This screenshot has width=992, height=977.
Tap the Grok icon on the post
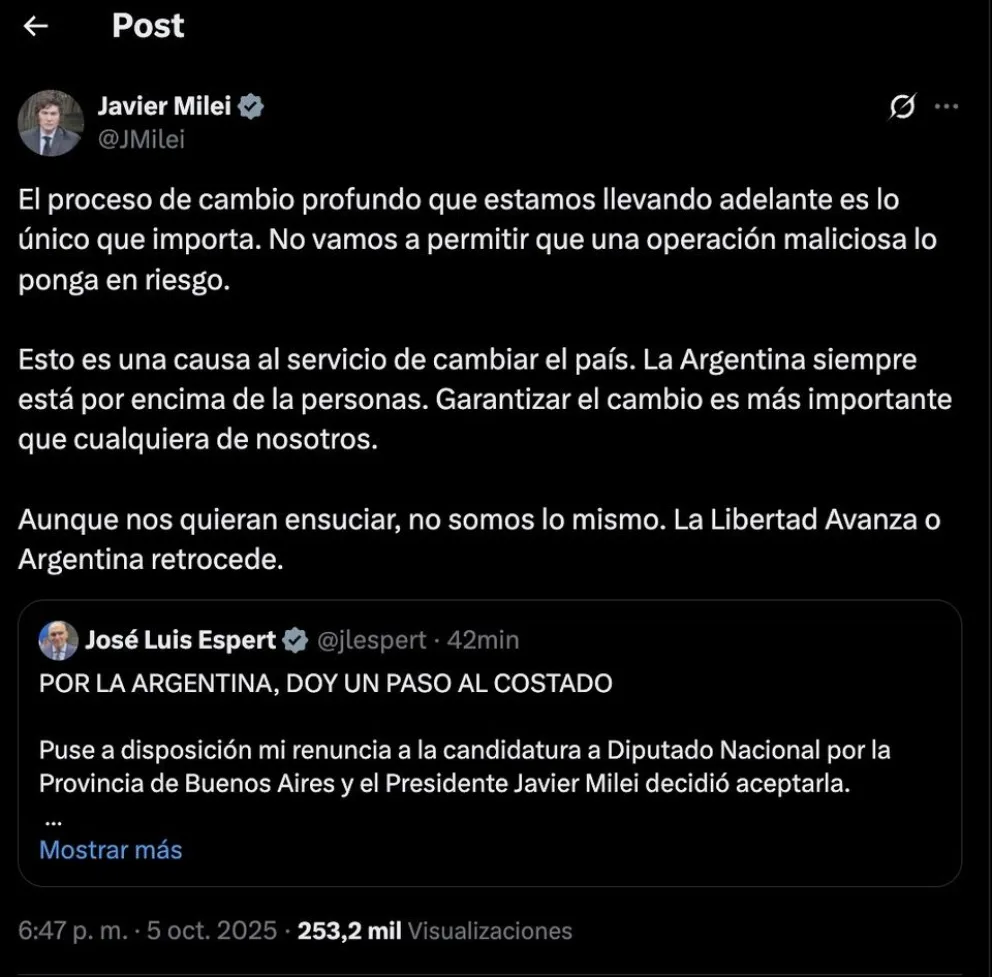click(902, 107)
